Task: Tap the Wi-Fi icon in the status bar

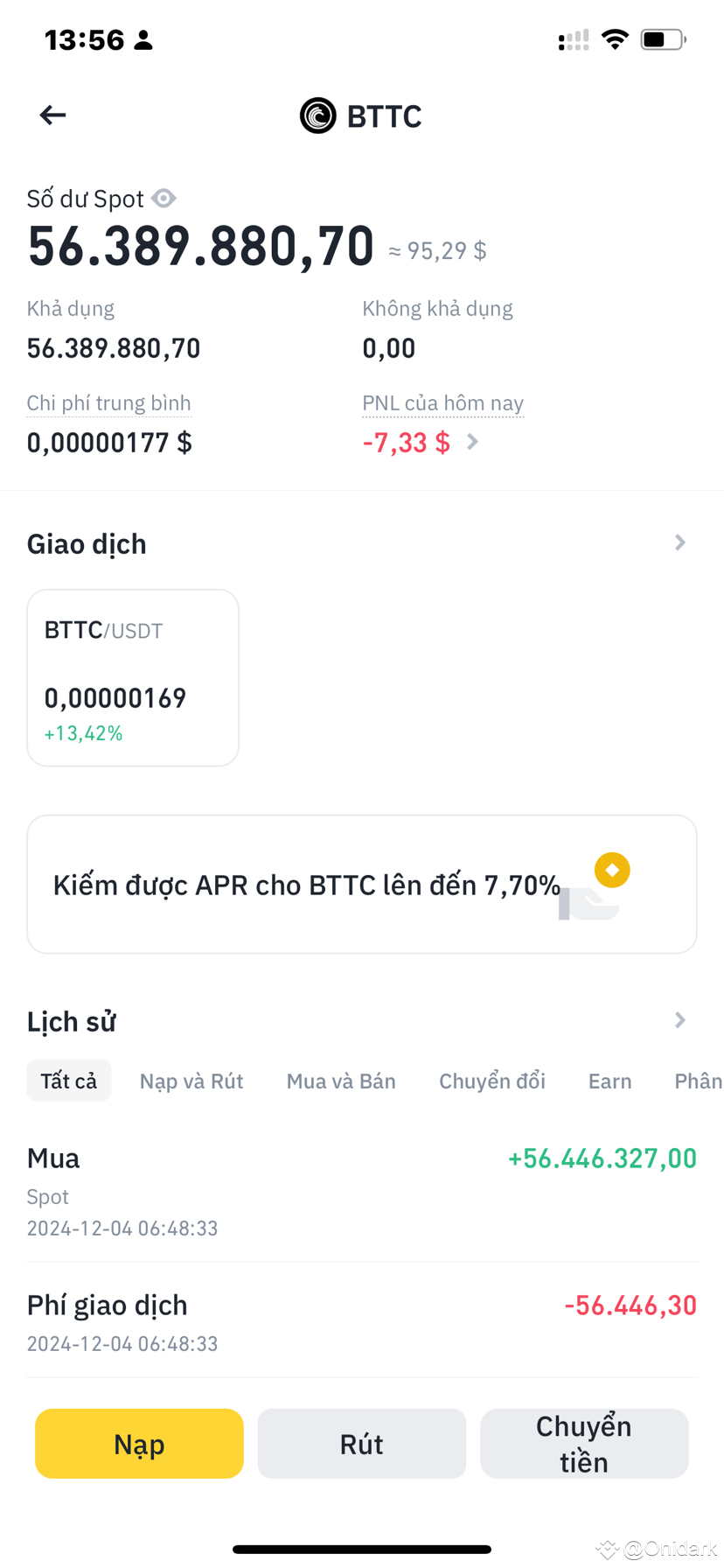Action: pyautogui.click(x=615, y=38)
